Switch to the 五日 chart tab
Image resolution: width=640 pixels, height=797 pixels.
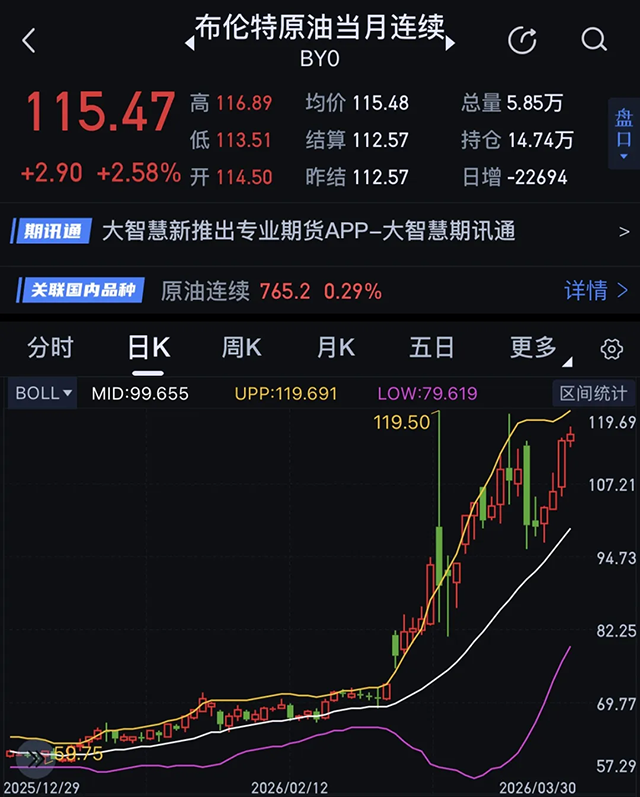tap(431, 348)
